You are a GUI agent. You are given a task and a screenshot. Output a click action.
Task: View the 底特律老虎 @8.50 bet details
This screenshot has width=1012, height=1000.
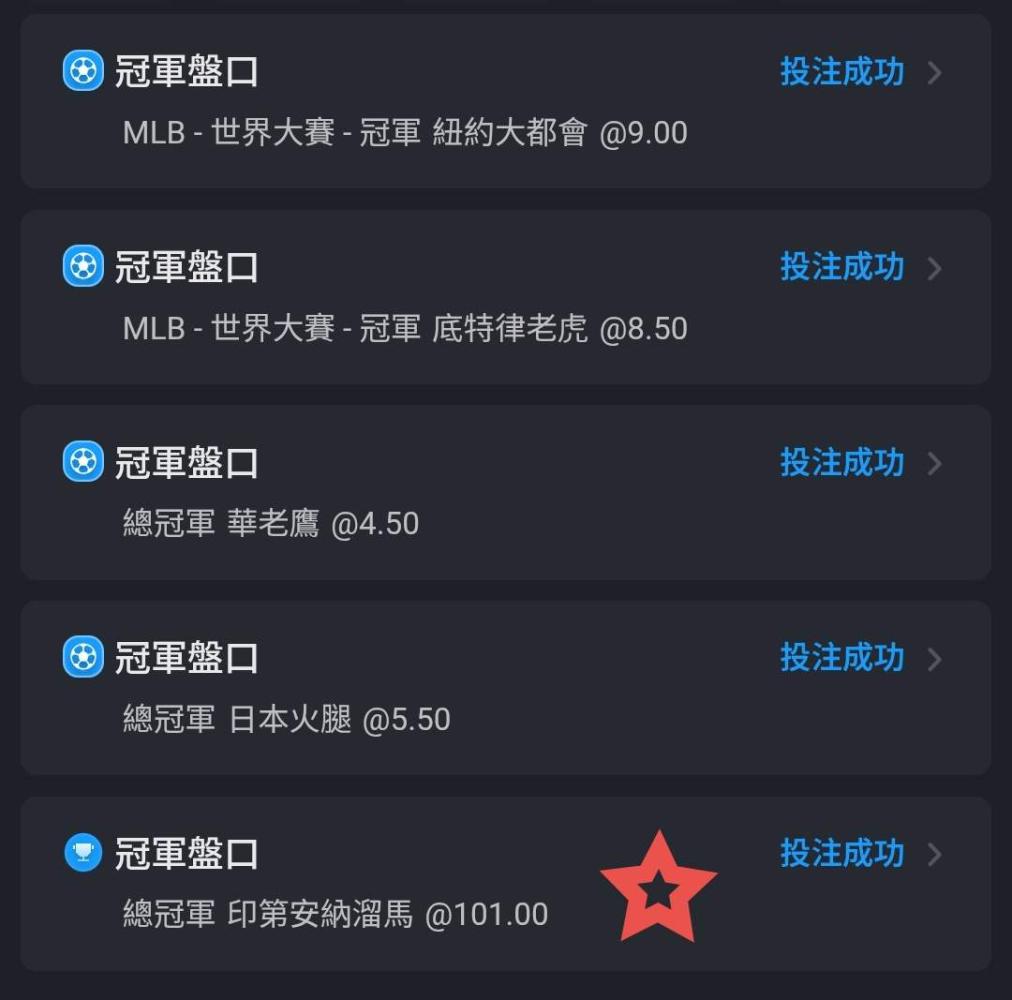click(x=505, y=297)
